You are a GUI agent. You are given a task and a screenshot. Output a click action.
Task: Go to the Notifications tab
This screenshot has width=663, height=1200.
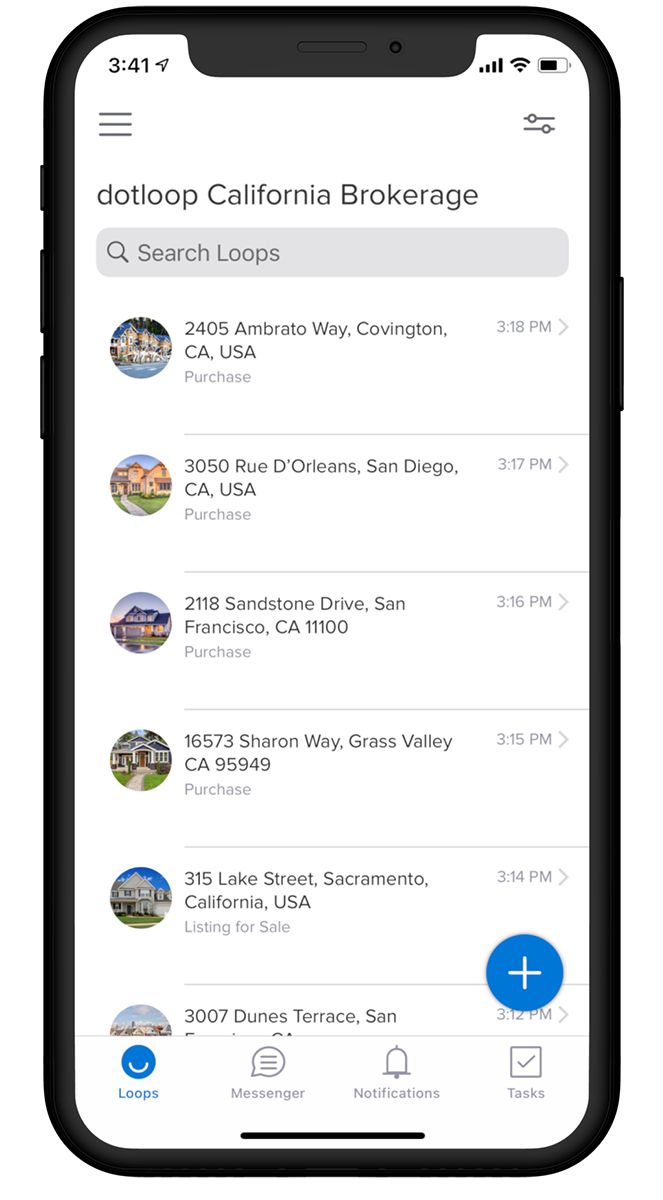tap(397, 1072)
